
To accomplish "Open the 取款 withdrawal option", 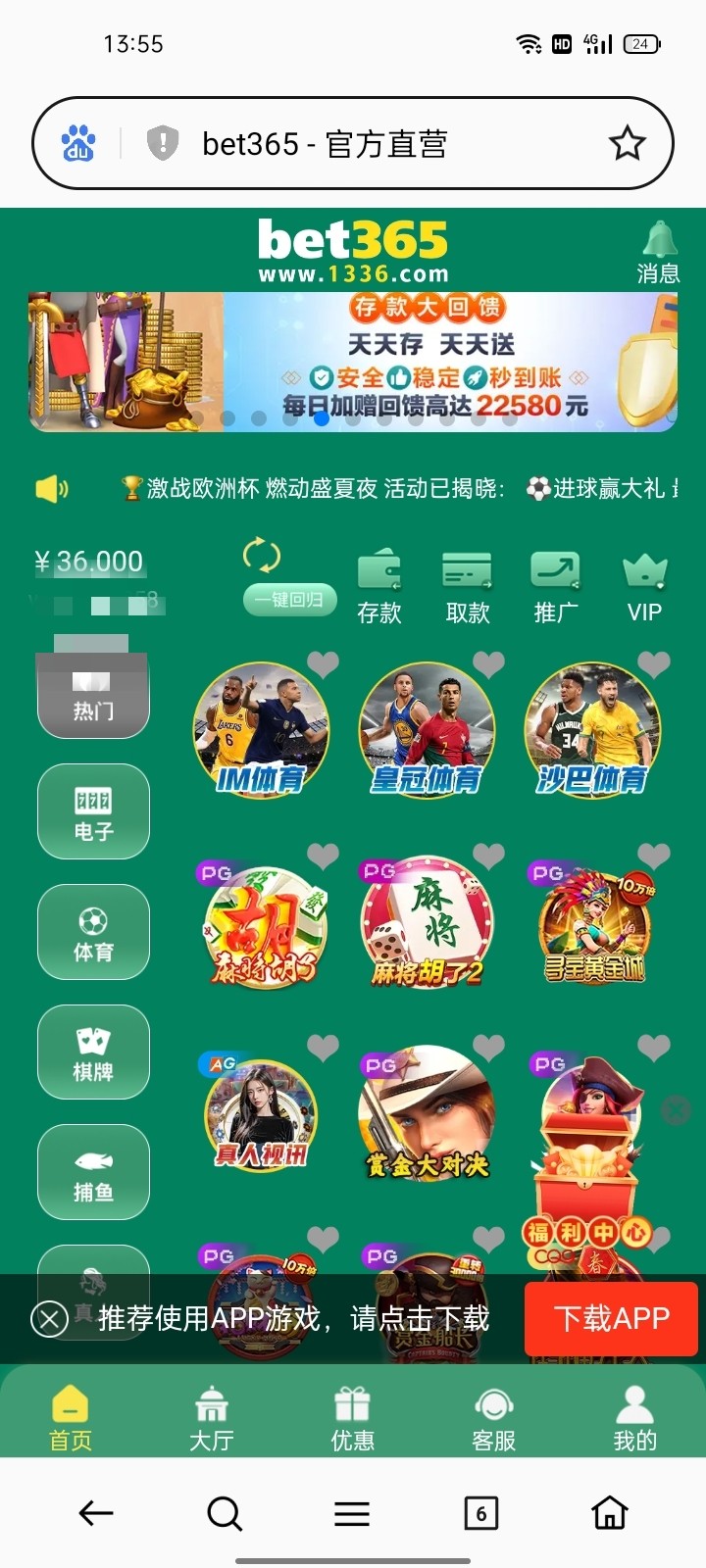I will [468, 586].
